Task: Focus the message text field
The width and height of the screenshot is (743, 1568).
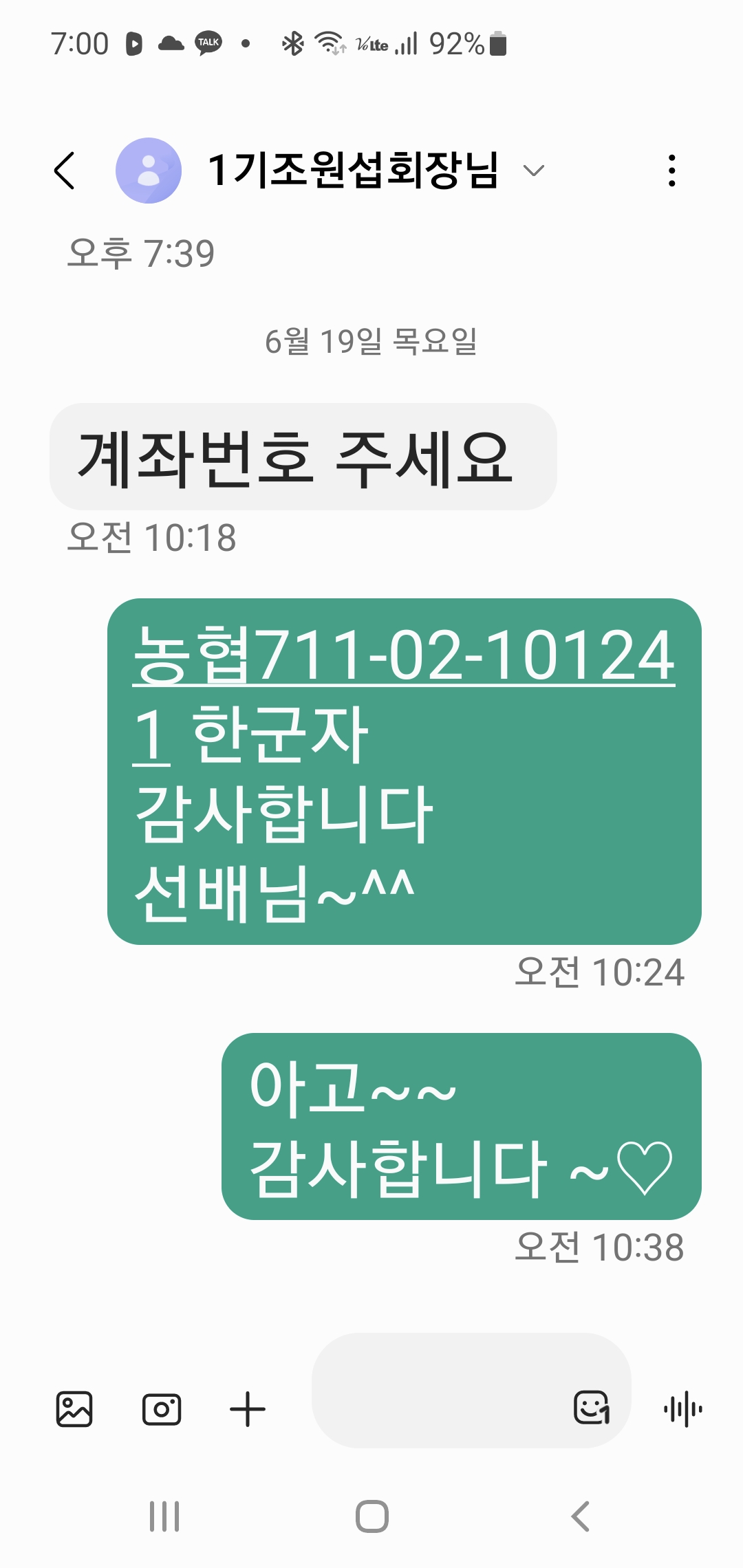Action: (440, 1391)
